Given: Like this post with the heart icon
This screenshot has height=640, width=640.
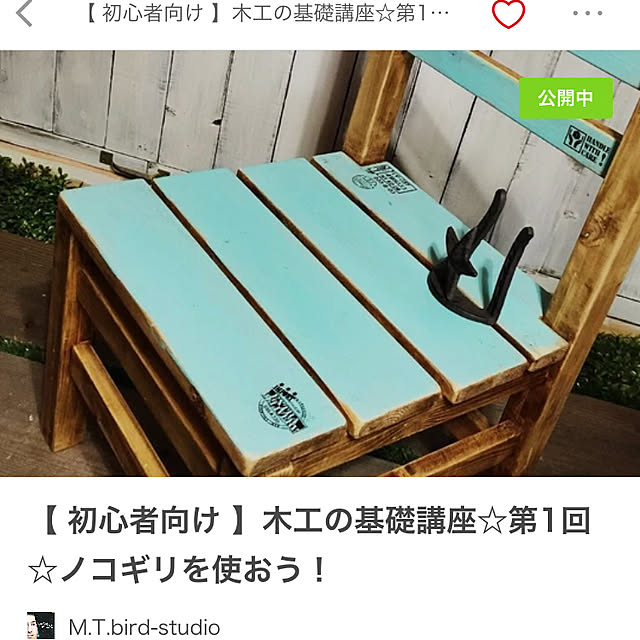Looking at the screenshot, I should coord(509,14).
